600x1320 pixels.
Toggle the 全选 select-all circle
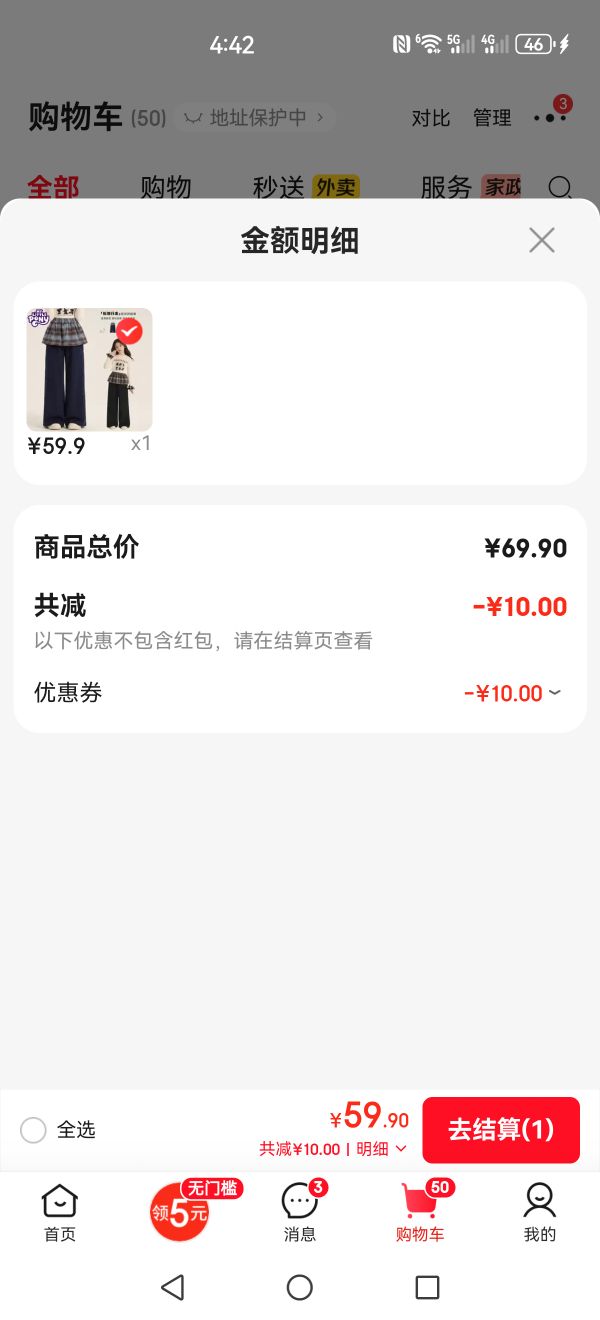(x=33, y=1130)
